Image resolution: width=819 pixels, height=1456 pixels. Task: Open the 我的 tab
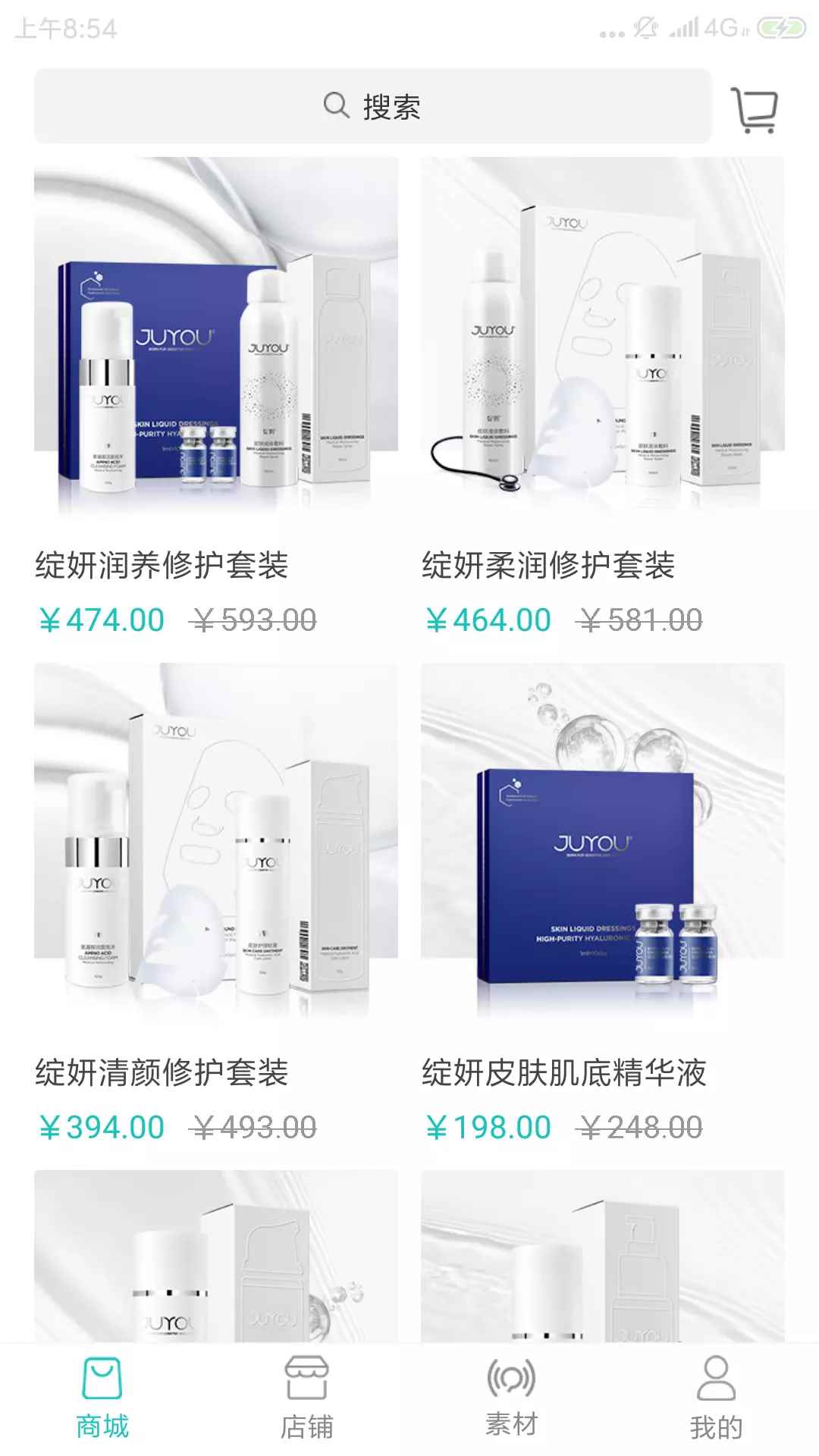click(716, 1399)
